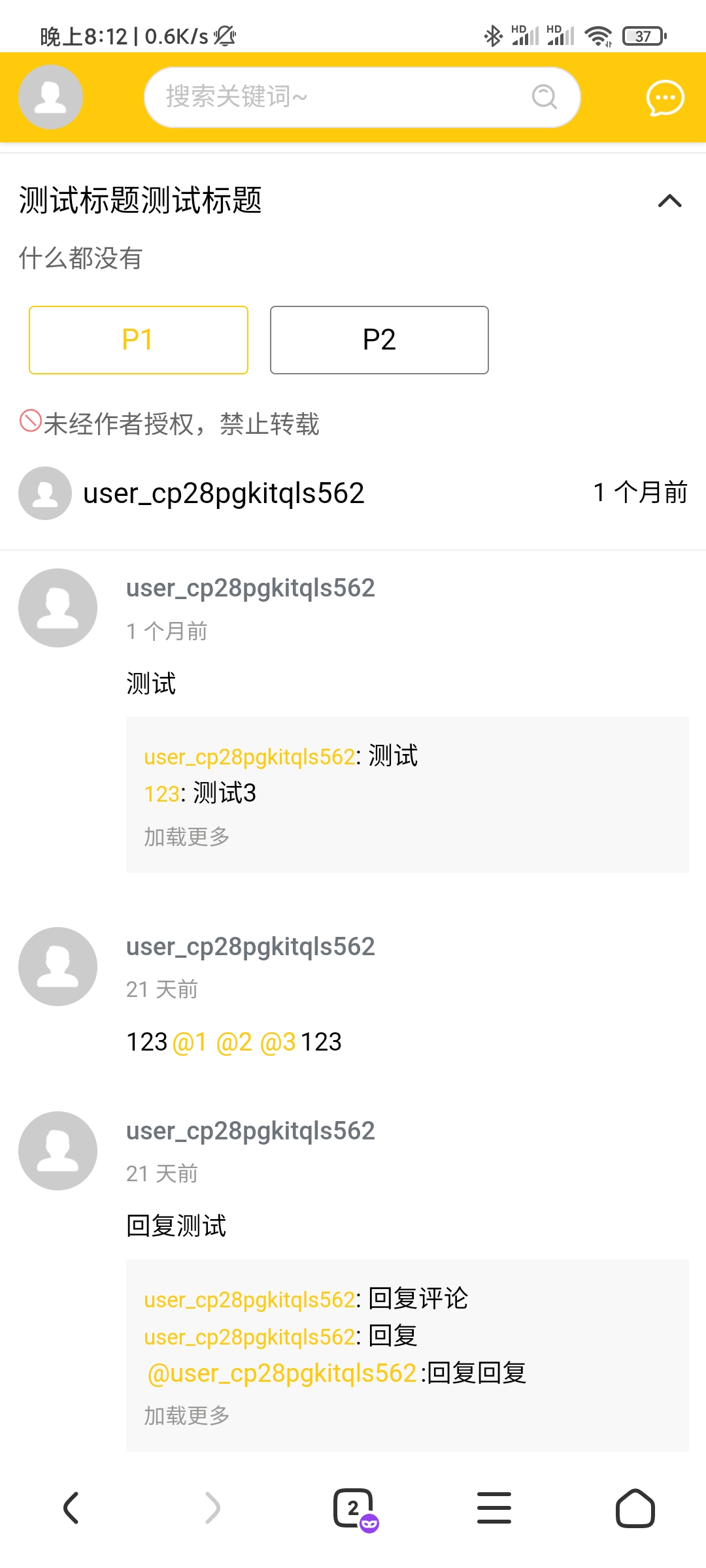Open the messages chat bubble icon
706x1568 pixels.
click(665, 98)
